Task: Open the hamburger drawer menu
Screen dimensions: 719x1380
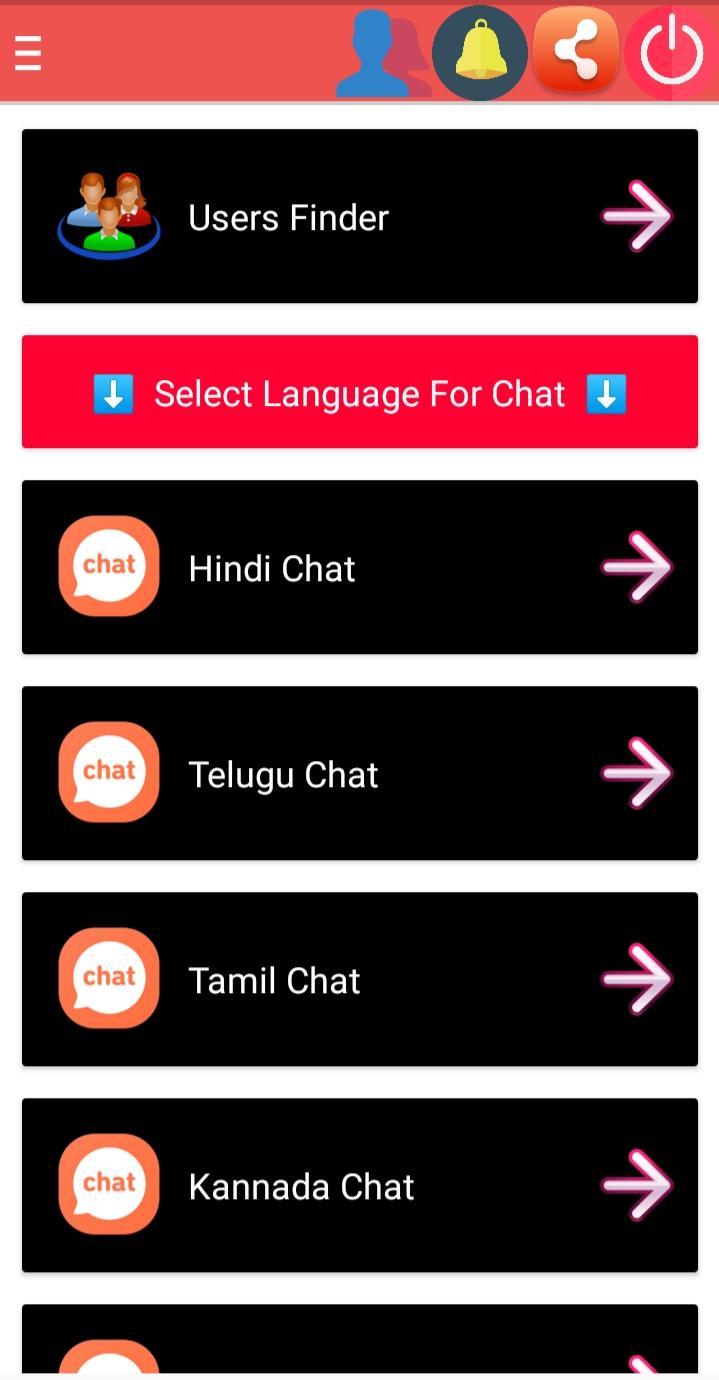Action: point(28,53)
